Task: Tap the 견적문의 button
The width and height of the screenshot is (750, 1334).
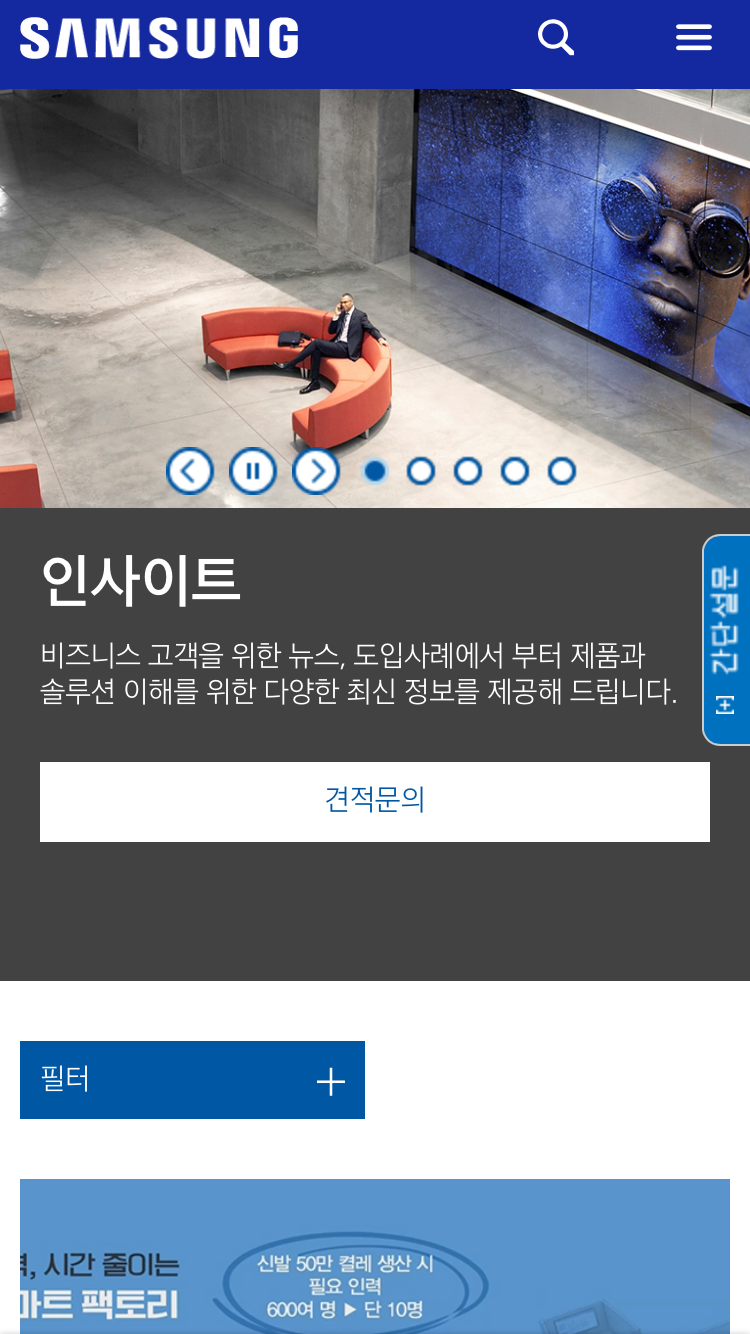Action: click(x=375, y=801)
